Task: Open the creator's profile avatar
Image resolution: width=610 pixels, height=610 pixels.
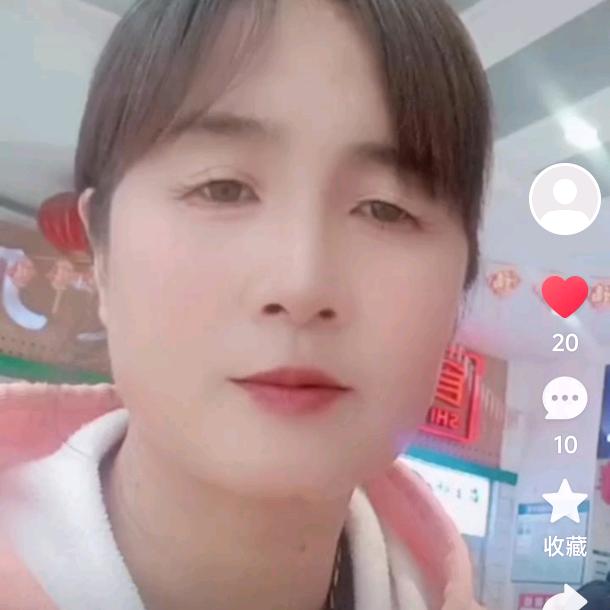Action: [x=564, y=199]
